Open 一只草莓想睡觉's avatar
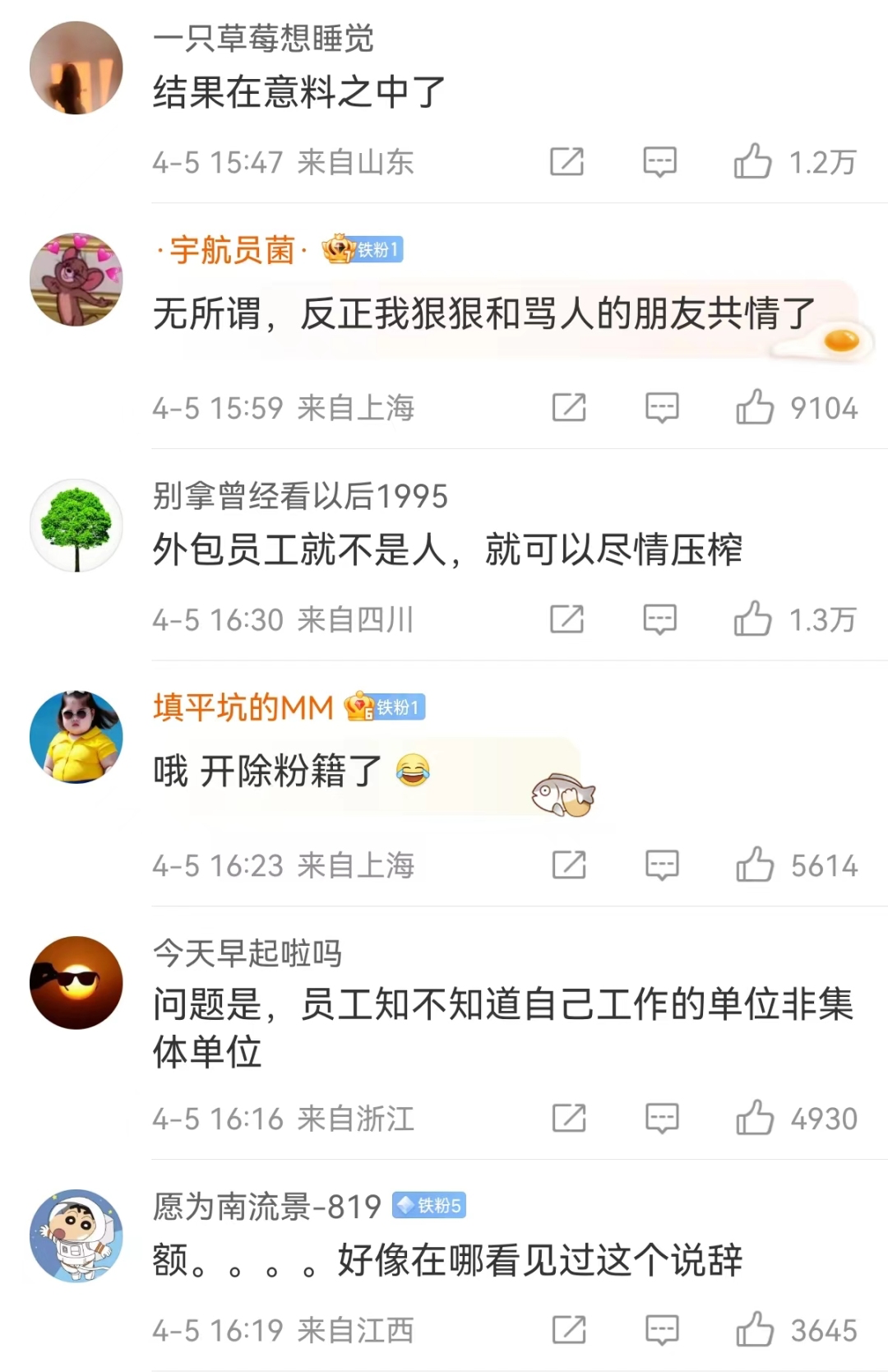 click(76, 67)
